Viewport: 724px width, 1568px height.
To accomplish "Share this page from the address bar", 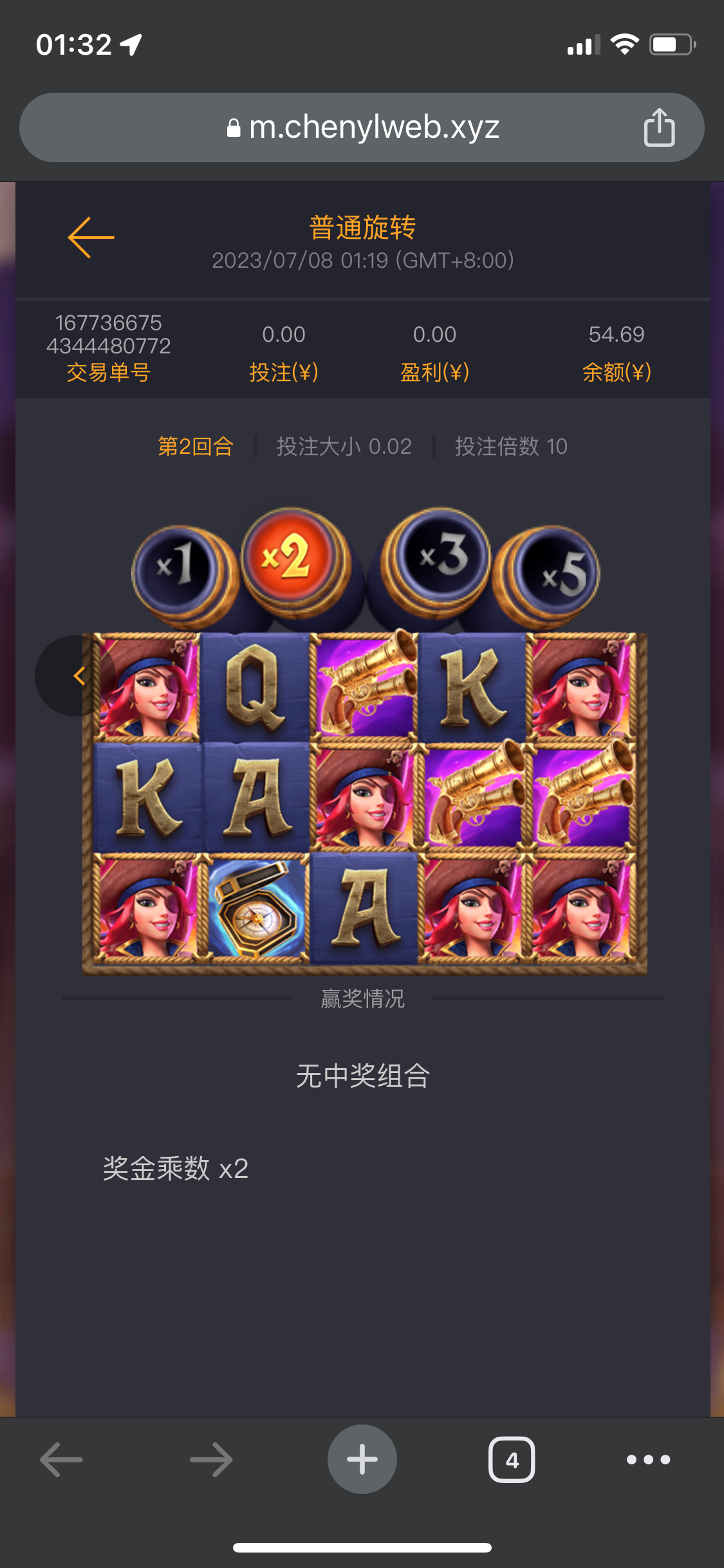I will (659, 127).
